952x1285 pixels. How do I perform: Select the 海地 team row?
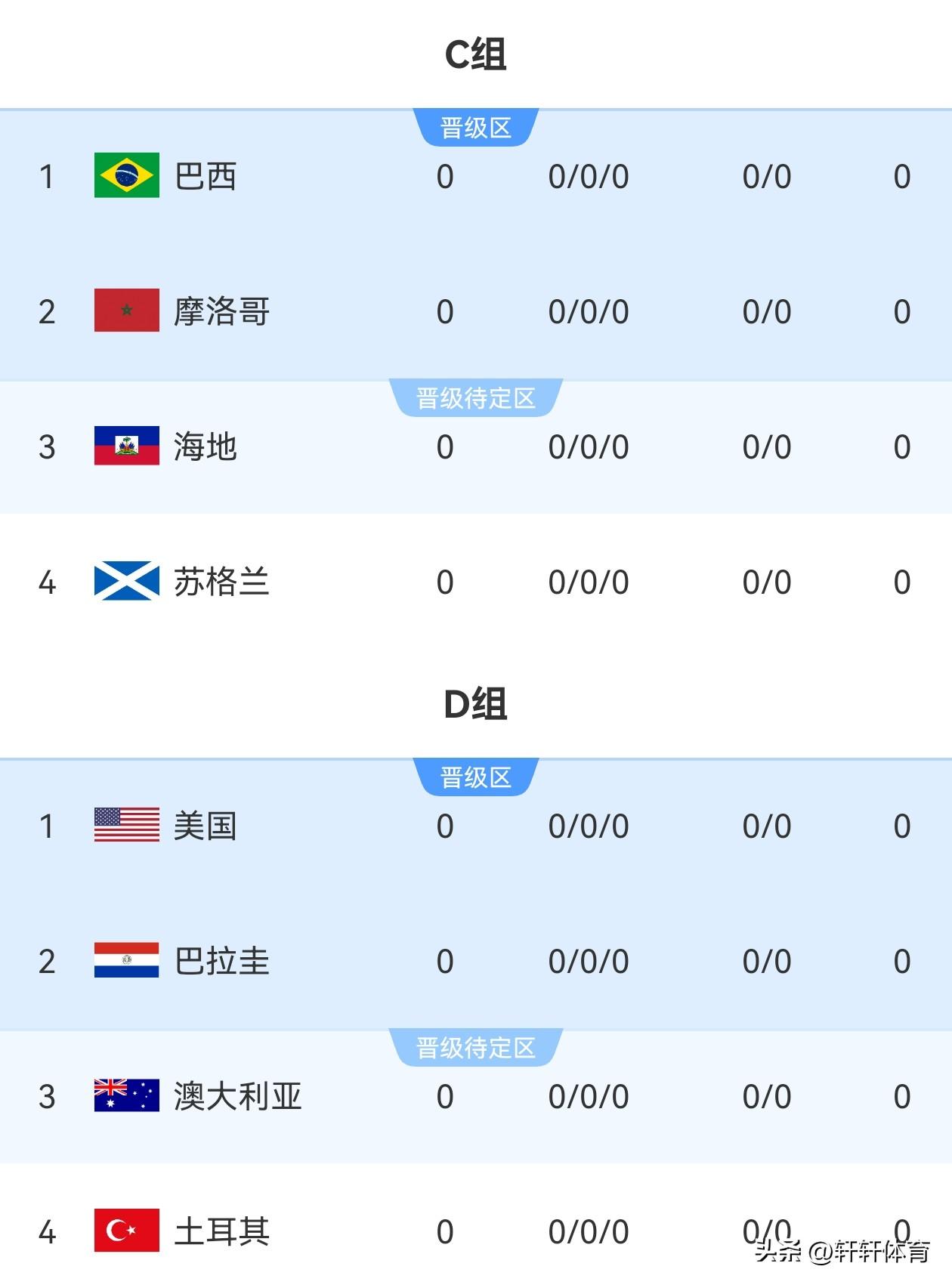(476, 446)
